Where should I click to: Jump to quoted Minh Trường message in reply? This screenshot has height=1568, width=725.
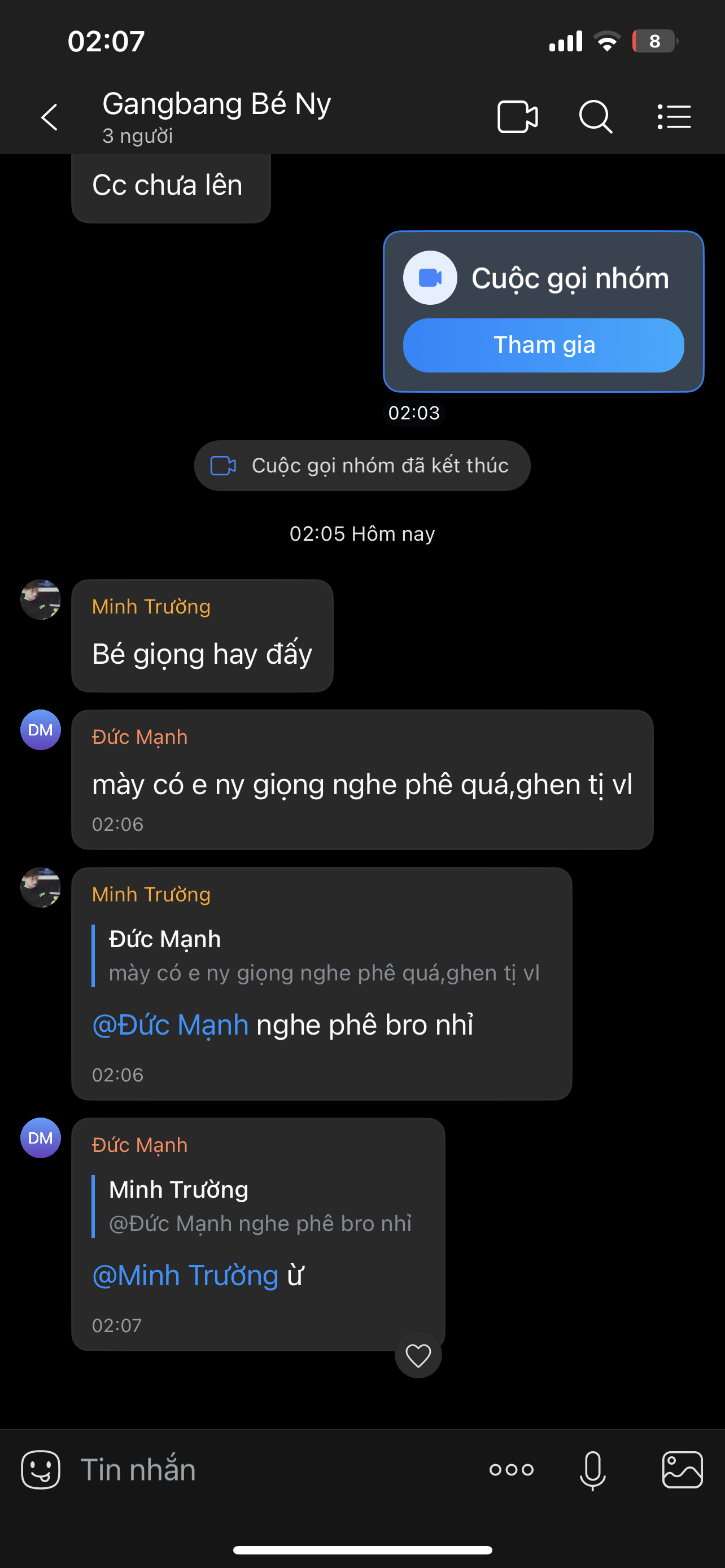pos(259,1206)
